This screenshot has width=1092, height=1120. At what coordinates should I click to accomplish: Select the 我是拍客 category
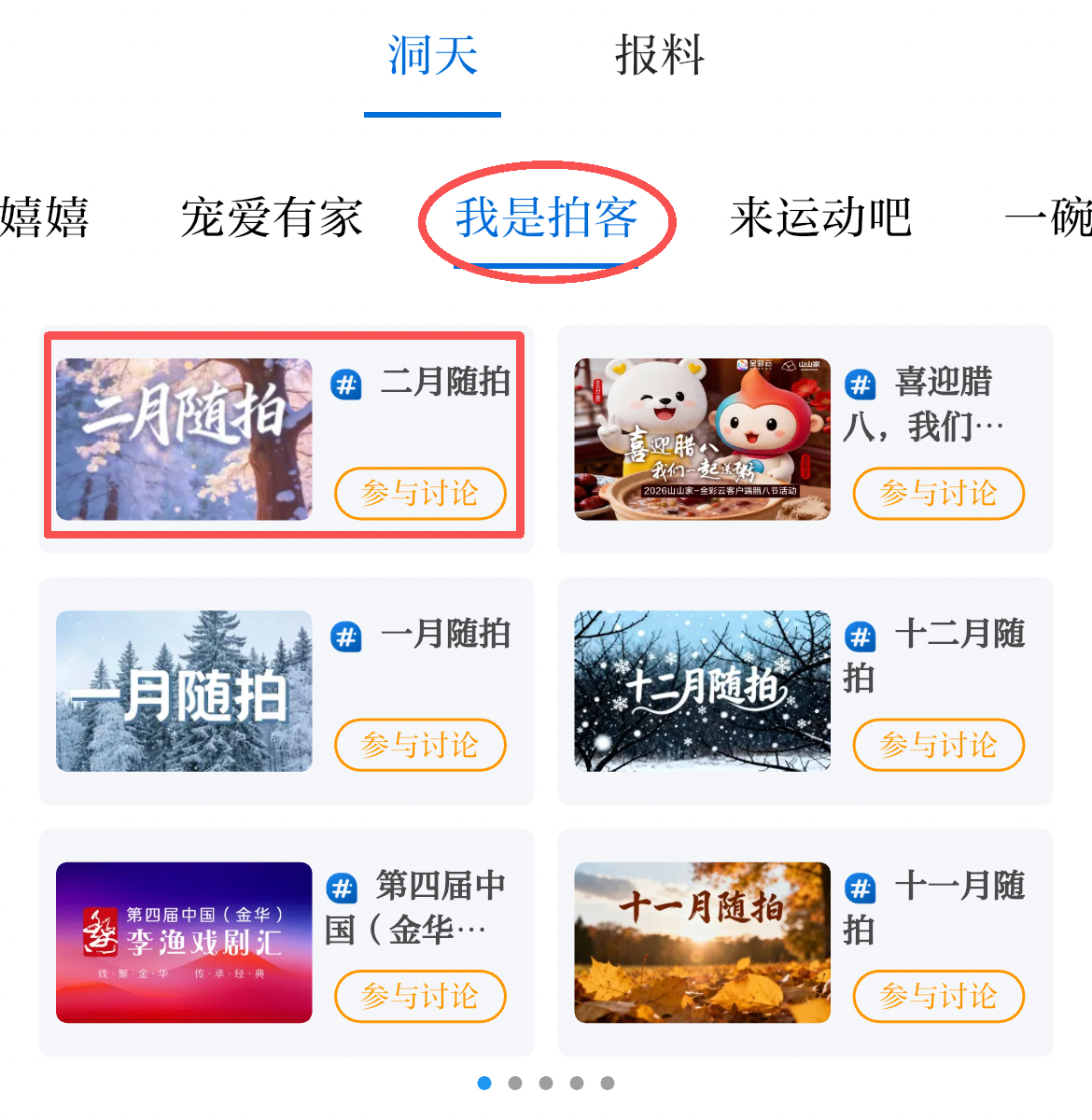click(546, 218)
